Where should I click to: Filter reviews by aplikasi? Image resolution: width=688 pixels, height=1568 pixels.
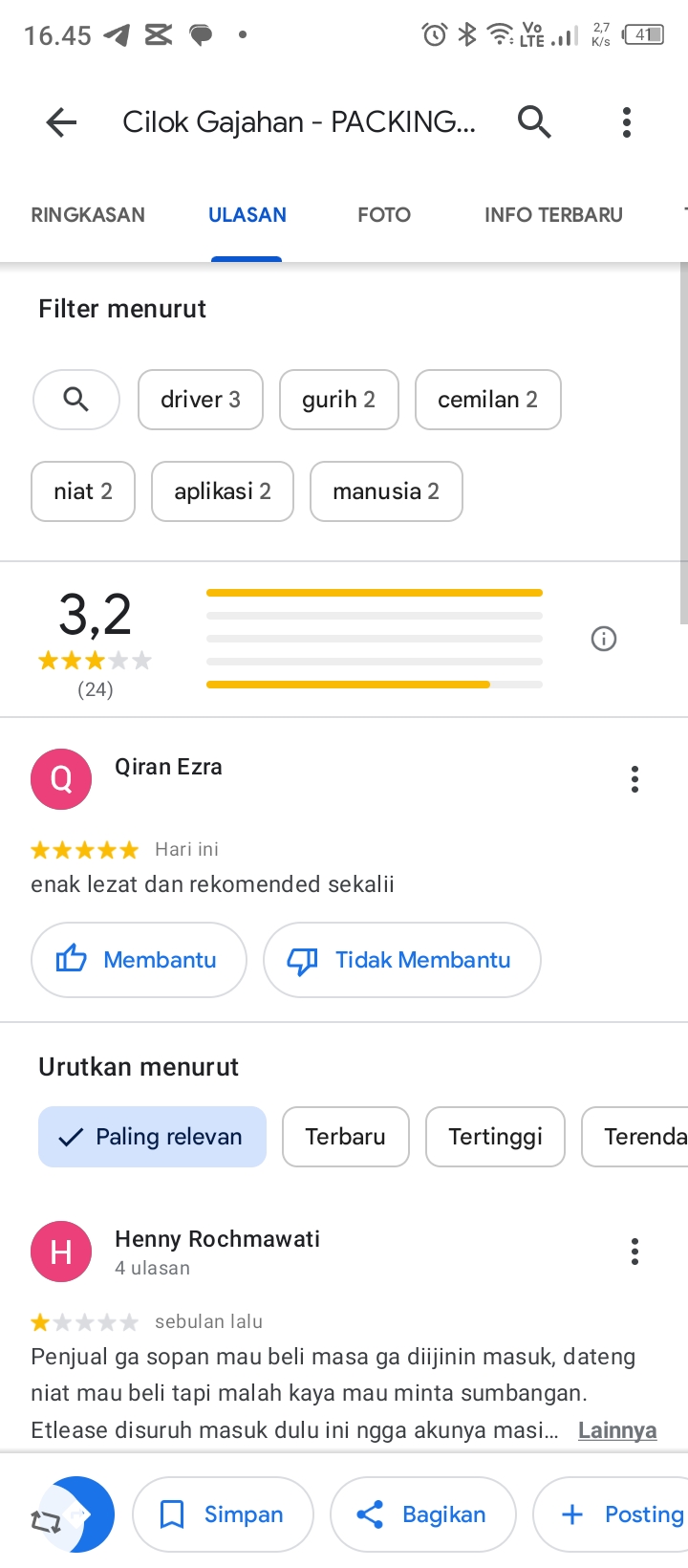pyautogui.click(x=223, y=491)
